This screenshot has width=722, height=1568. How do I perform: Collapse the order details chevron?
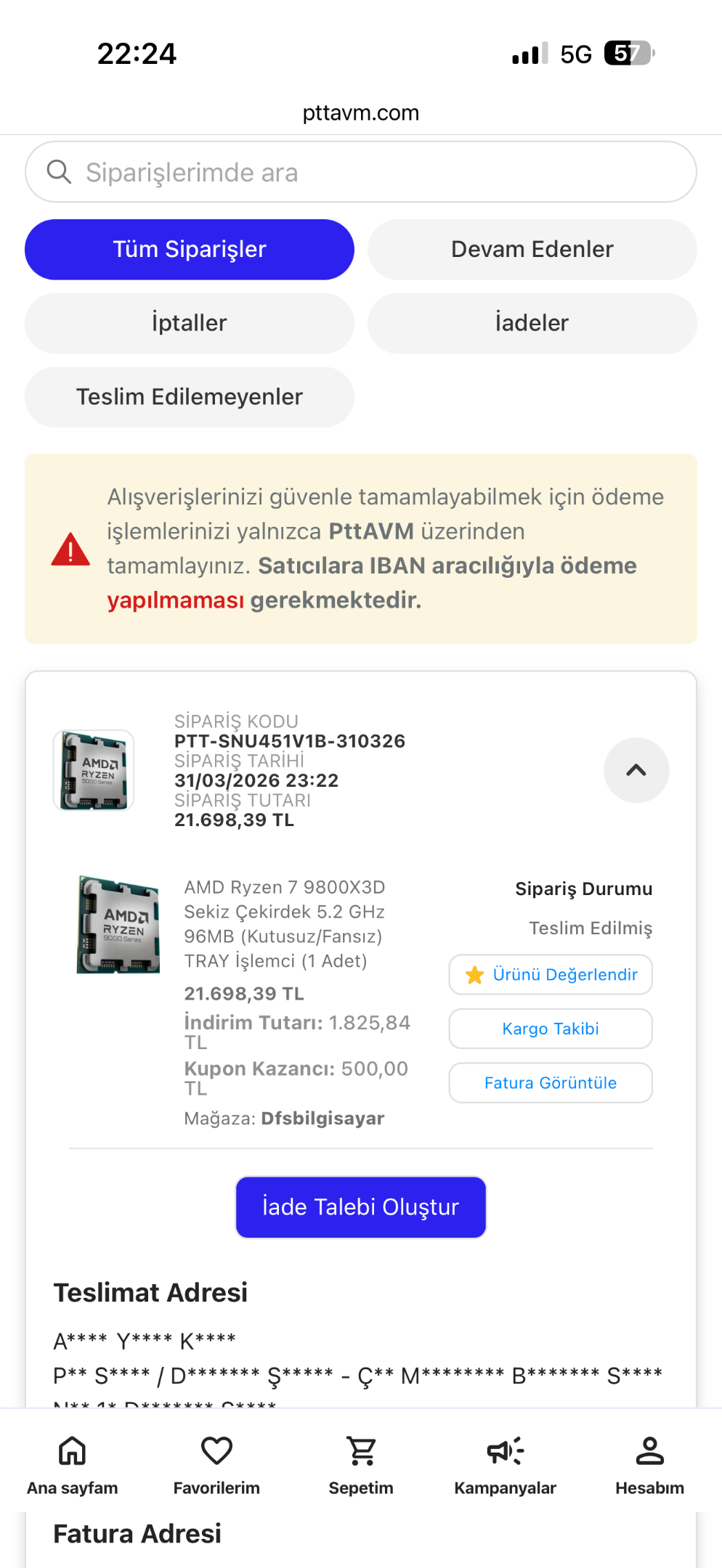pyautogui.click(x=636, y=770)
